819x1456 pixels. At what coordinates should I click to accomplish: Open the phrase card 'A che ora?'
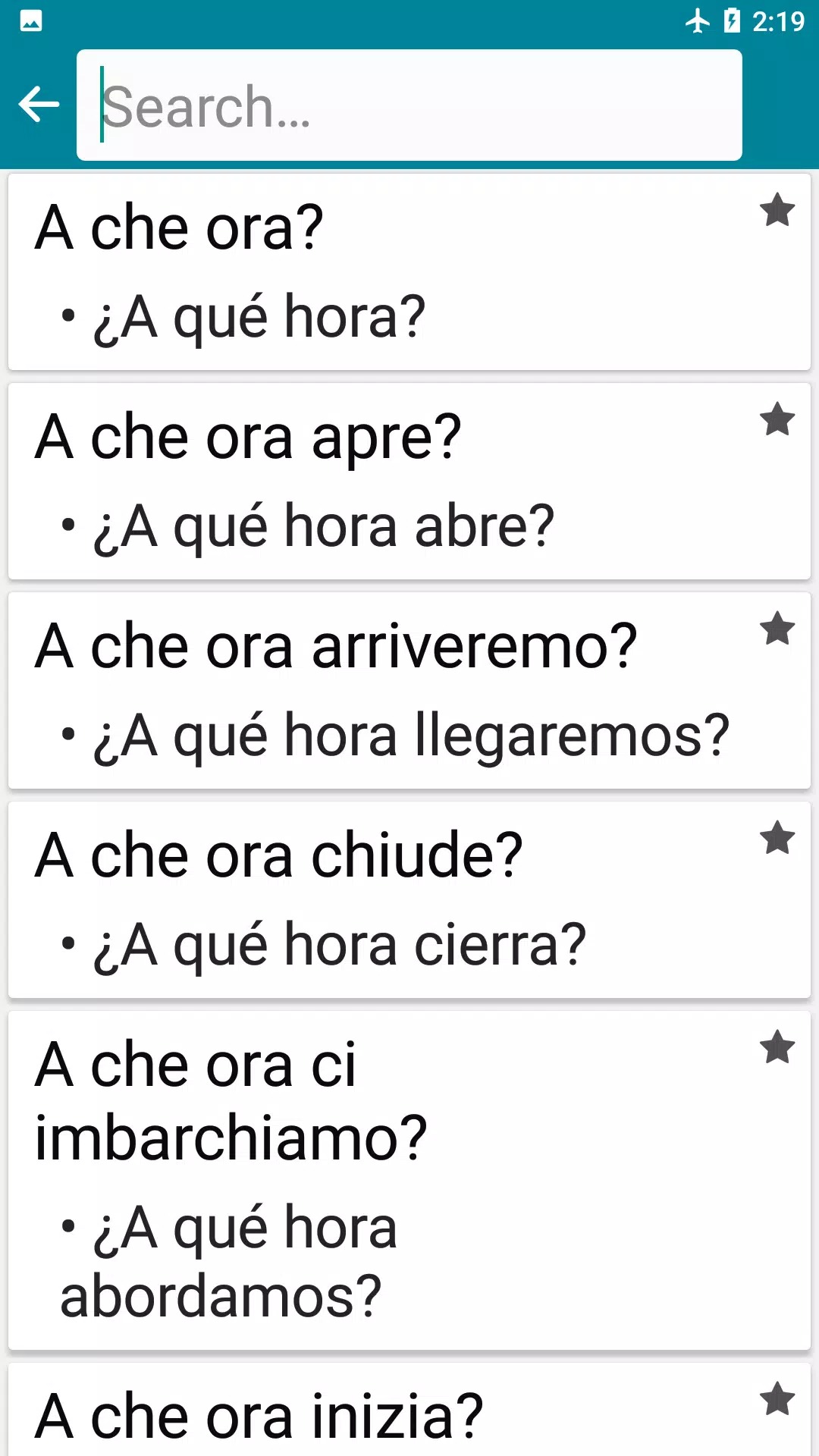[379, 272]
